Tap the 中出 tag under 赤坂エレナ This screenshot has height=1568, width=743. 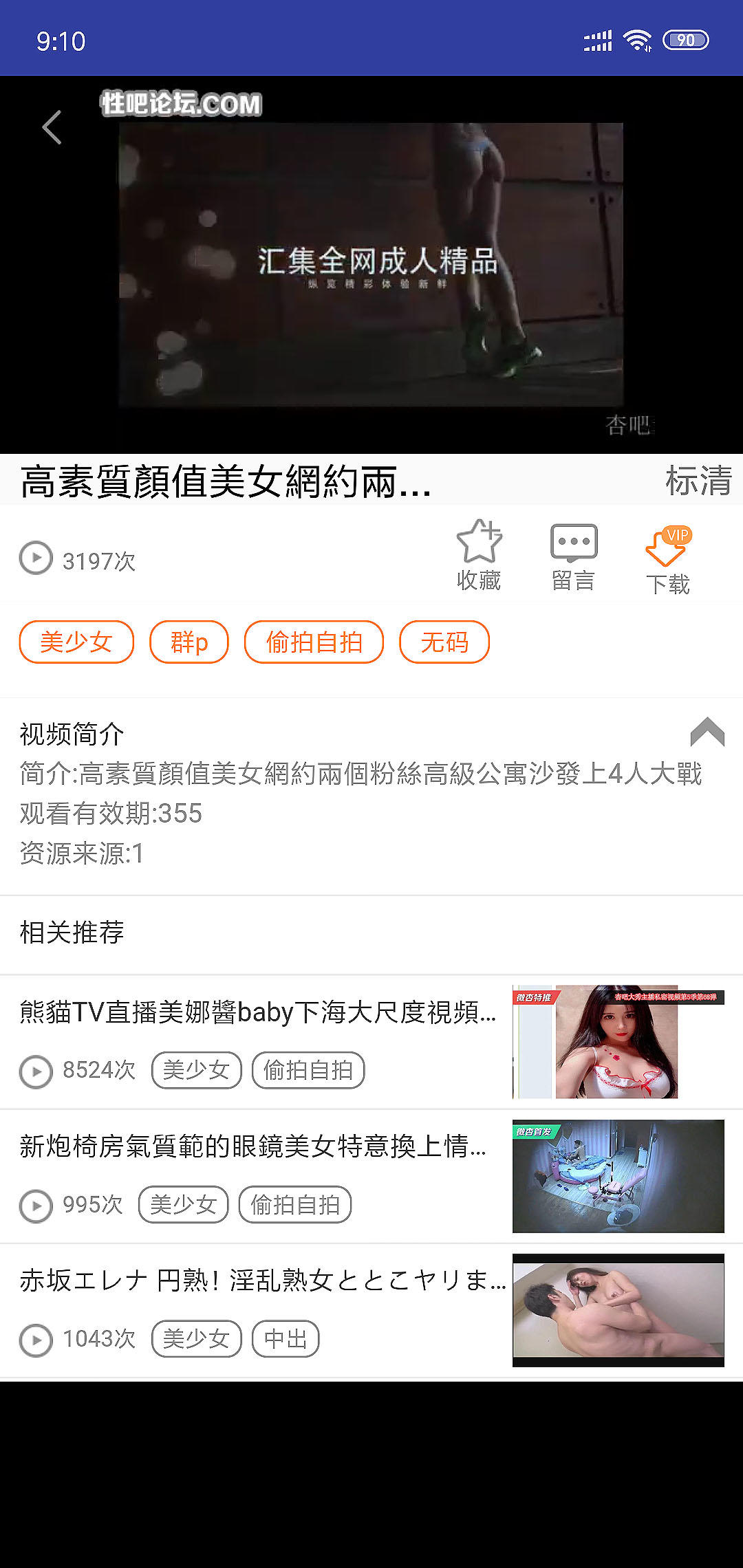click(x=286, y=1339)
